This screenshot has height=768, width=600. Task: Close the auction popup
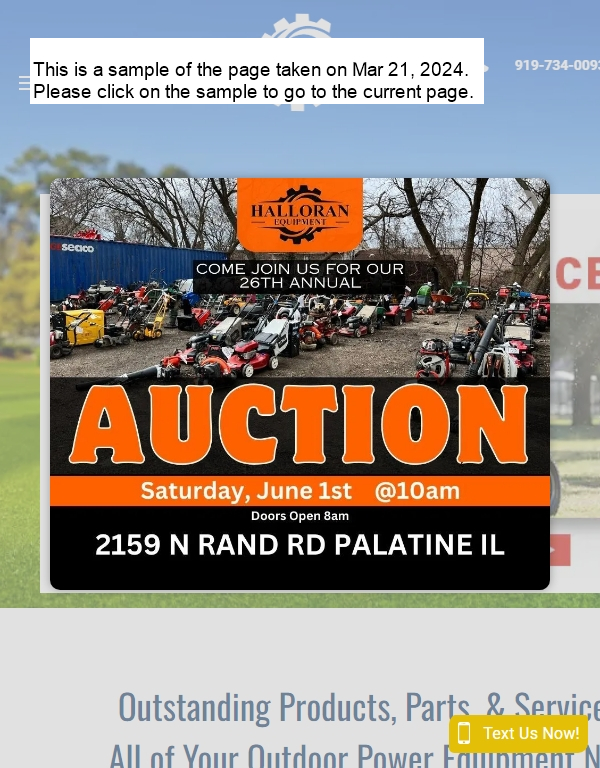[x=524, y=203]
